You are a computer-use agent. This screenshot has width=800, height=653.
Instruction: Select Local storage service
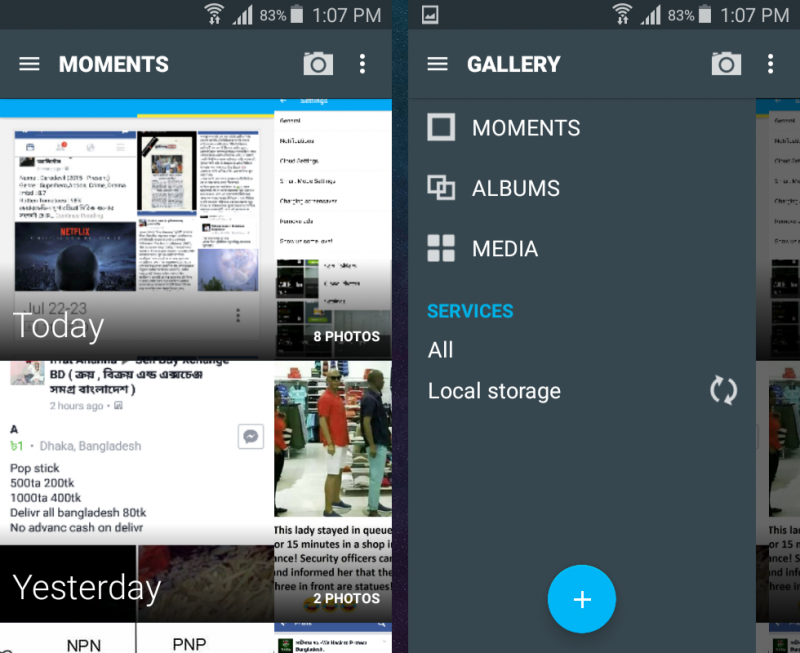coord(494,391)
